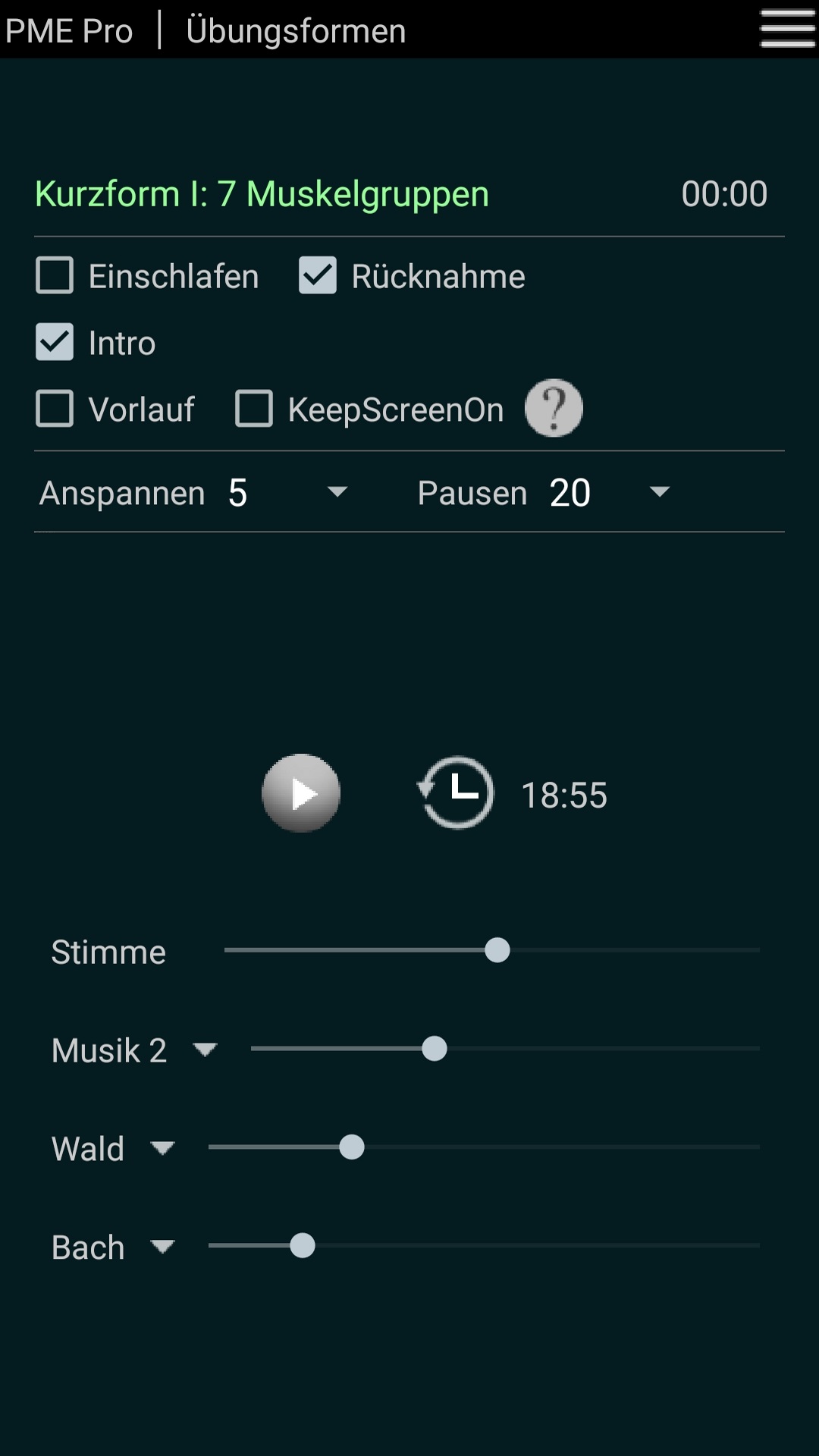The image size is (819, 1456).
Task: Open the hamburger navigation menu
Action: pos(786,29)
